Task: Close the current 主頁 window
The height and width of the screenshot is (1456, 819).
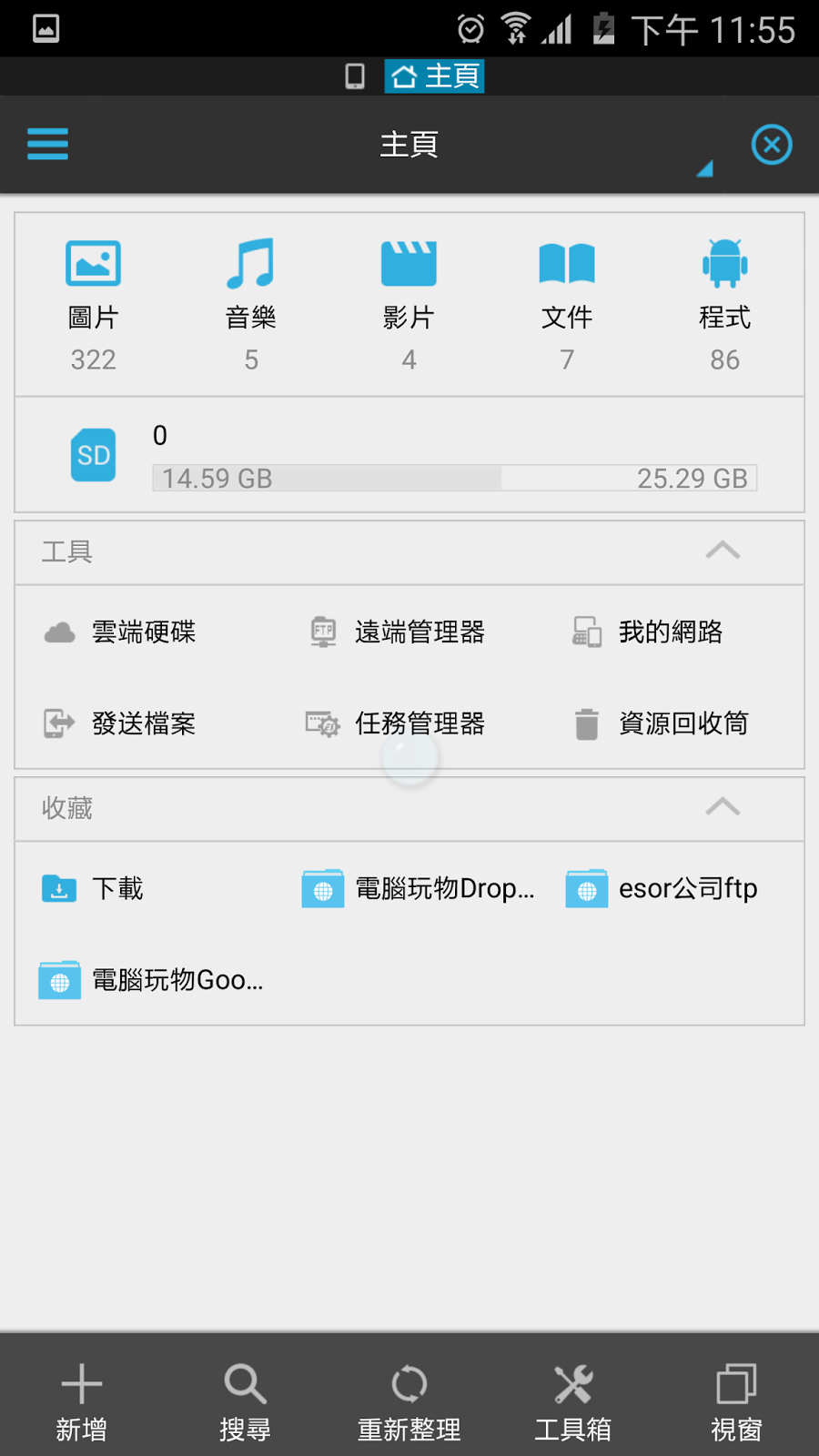Action: tap(771, 145)
